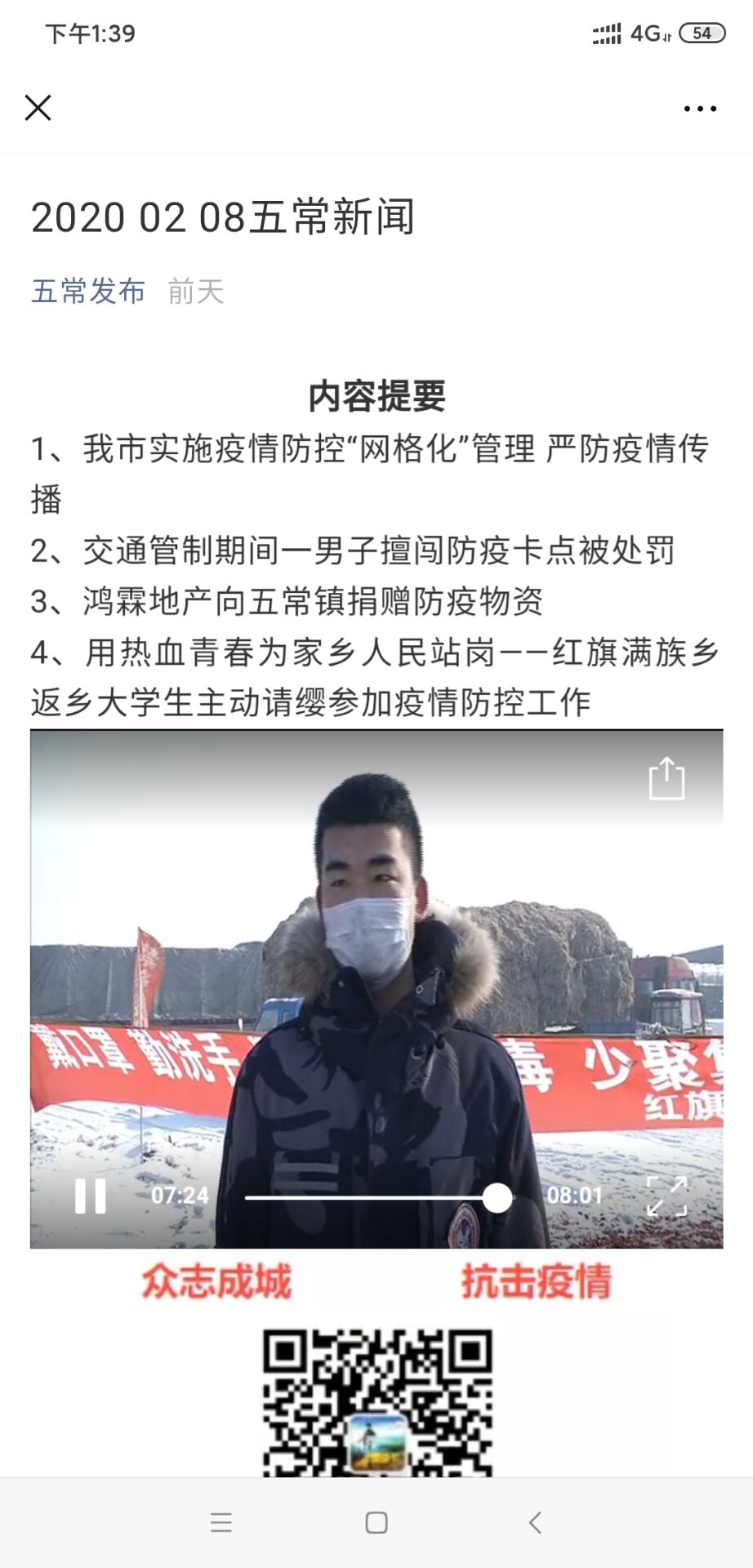Close the article page
This screenshot has height=1568, width=753.
(x=38, y=108)
